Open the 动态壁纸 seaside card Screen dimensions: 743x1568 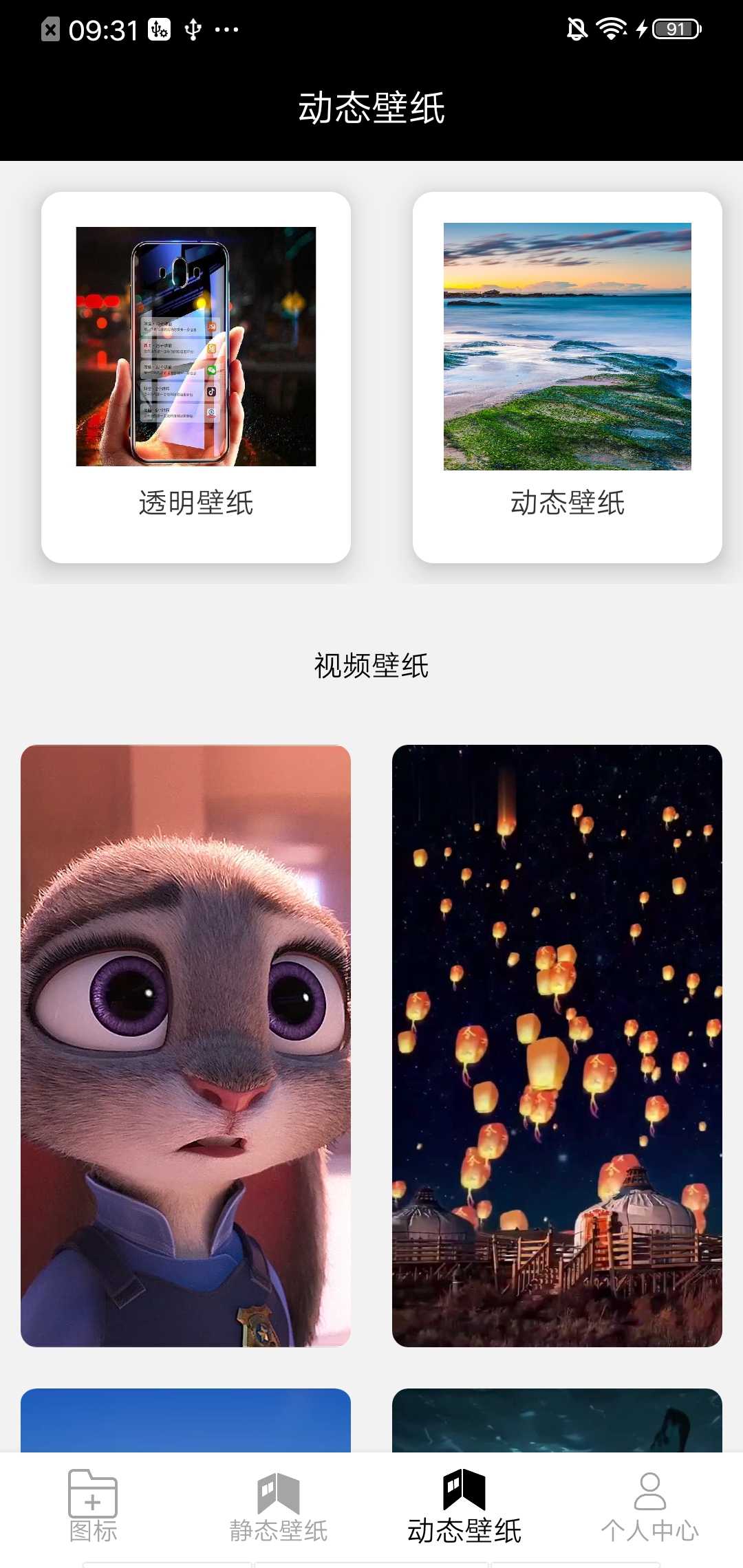click(x=568, y=377)
